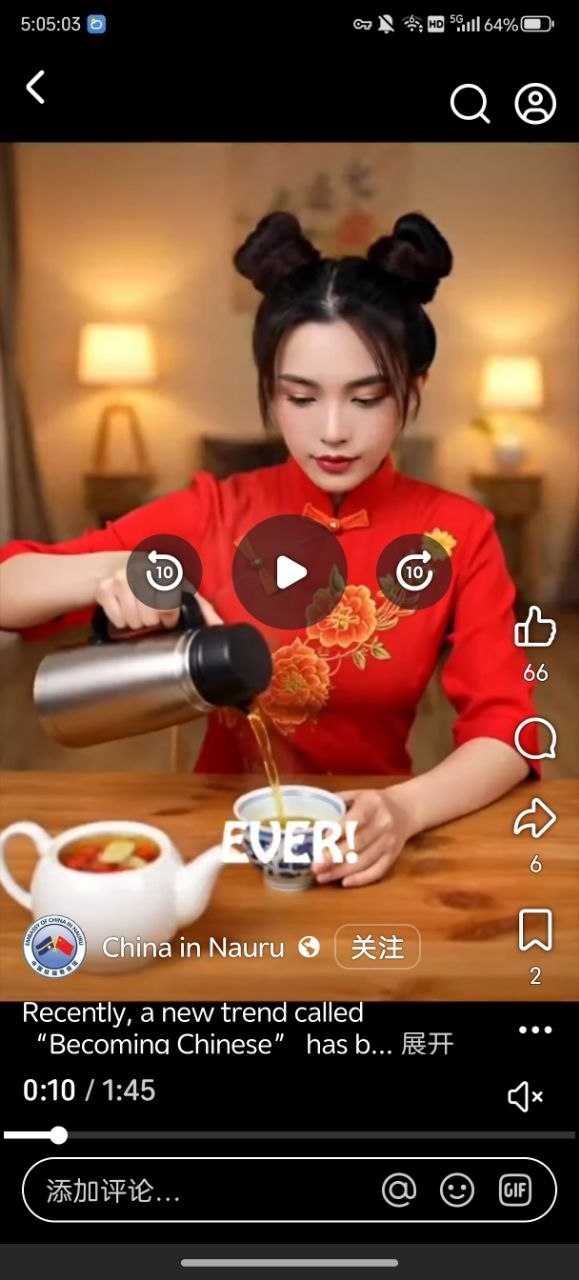Open search from the magnifier icon
The height and width of the screenshot is (1280, 579).
(x=469, y=103)
